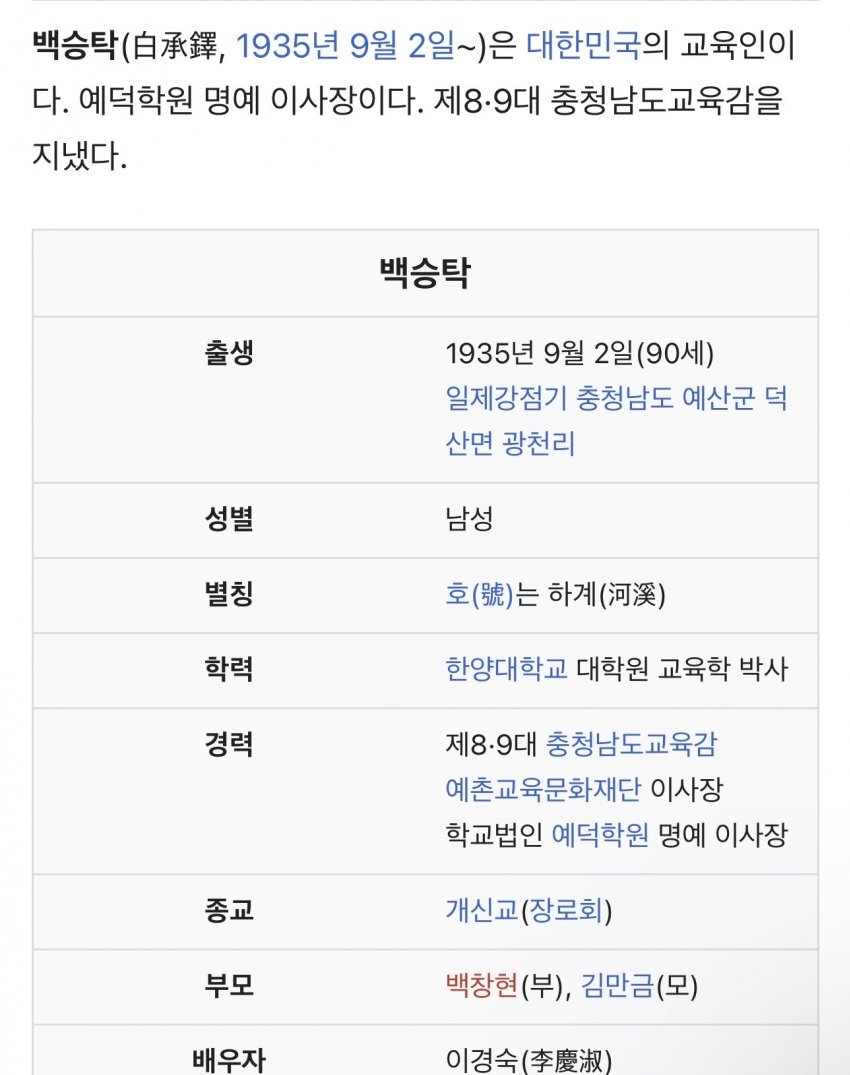Open the 예덕학원 link in 경력 row
The width and height of the screenshot is (850, 1075).
(x=600, y=834)
